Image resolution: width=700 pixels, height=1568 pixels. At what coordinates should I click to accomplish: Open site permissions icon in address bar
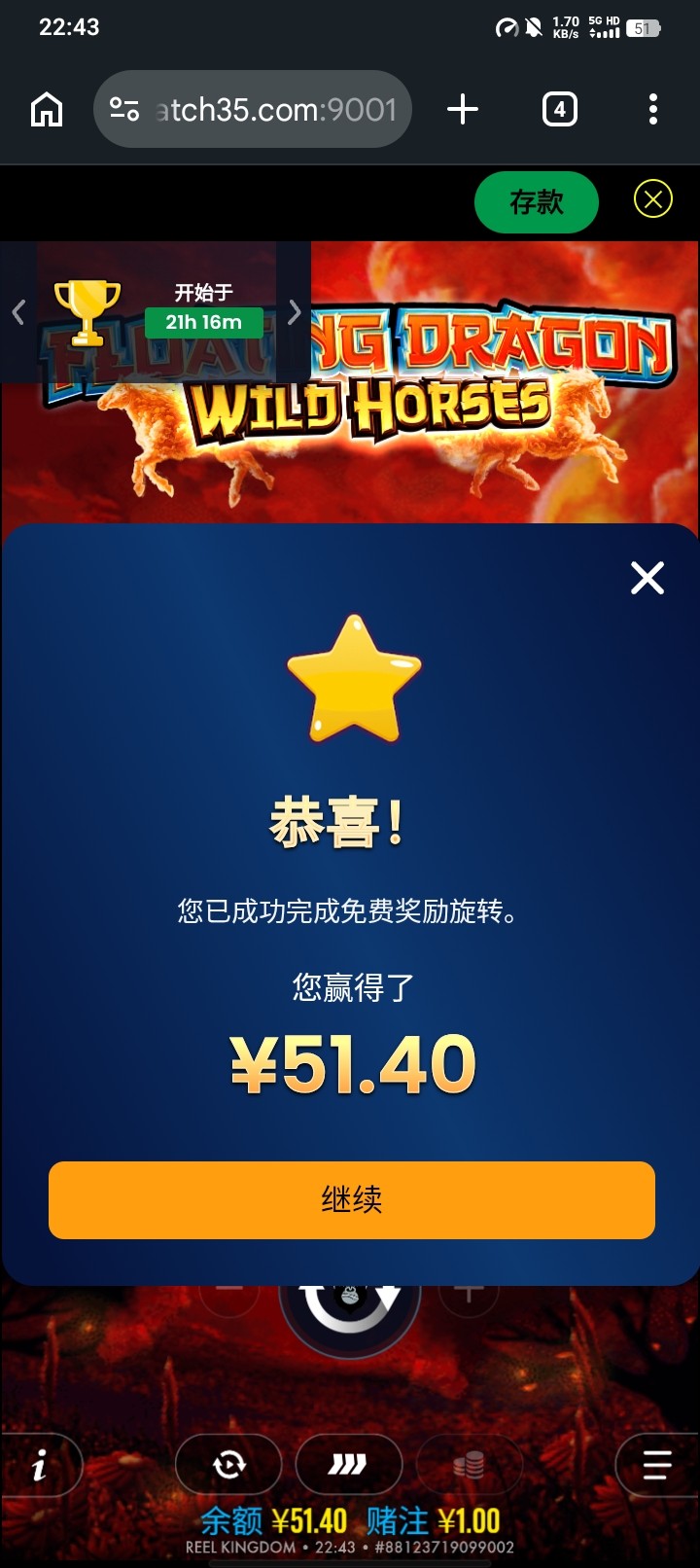(125, 109)
